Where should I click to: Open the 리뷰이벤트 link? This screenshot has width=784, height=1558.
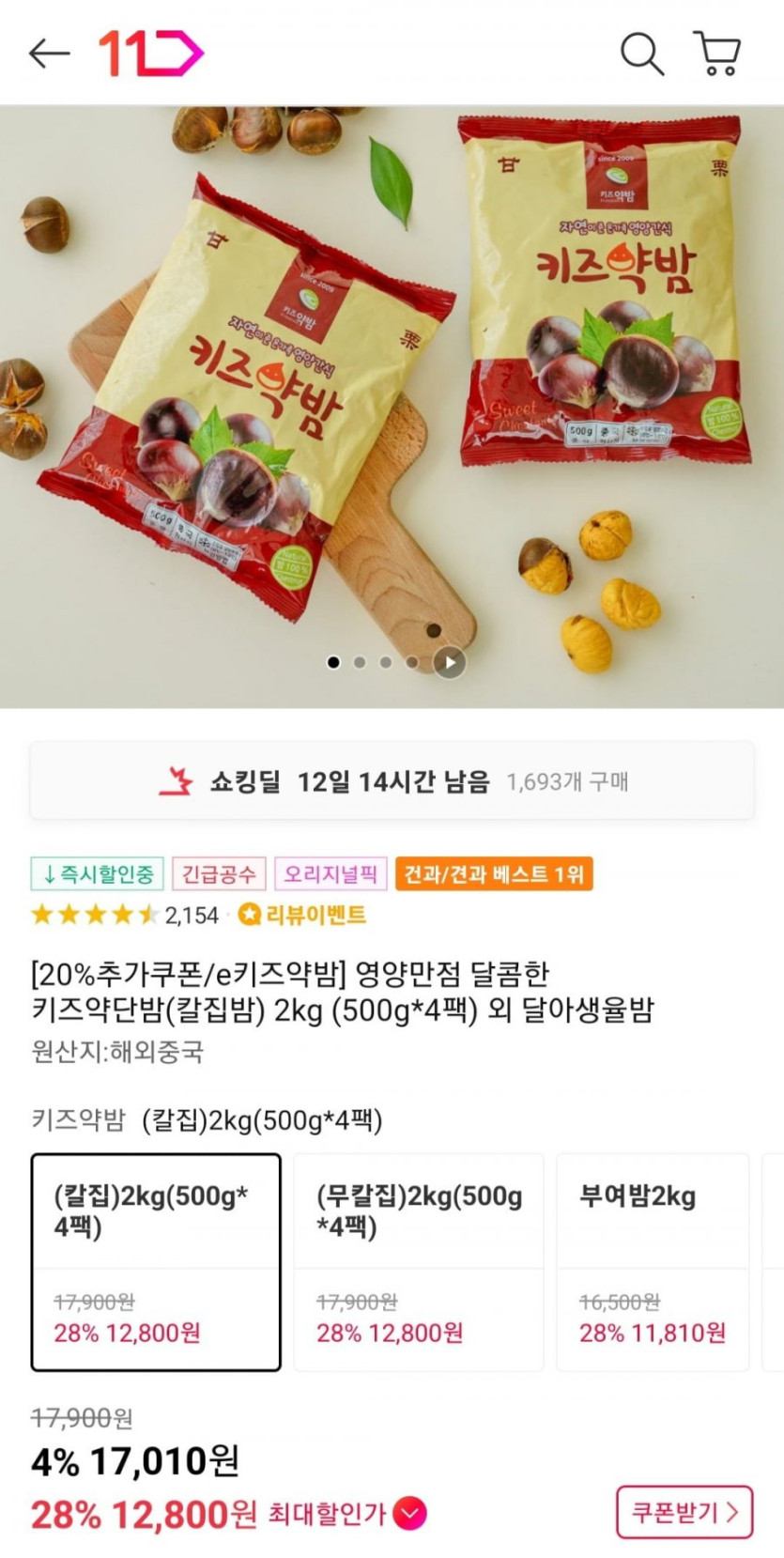click(x=302, y=915)
